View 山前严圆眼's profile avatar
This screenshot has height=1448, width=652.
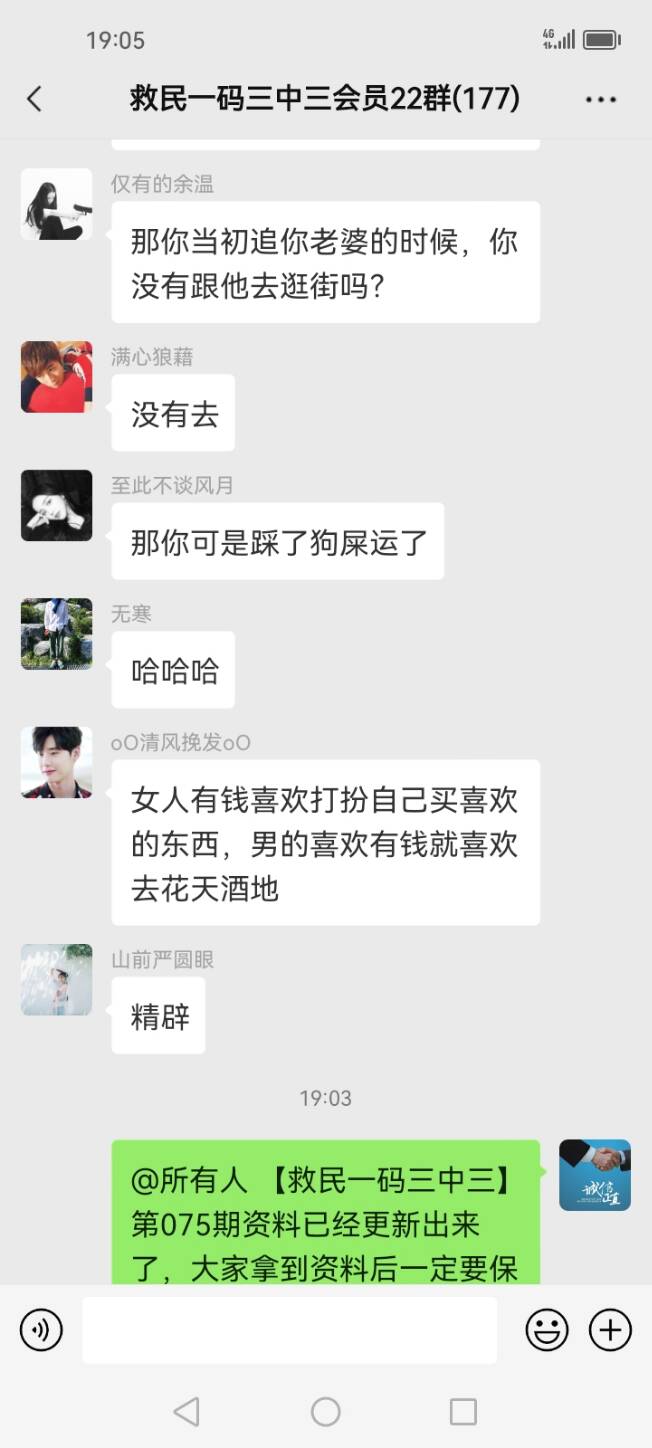click(57, 980)
